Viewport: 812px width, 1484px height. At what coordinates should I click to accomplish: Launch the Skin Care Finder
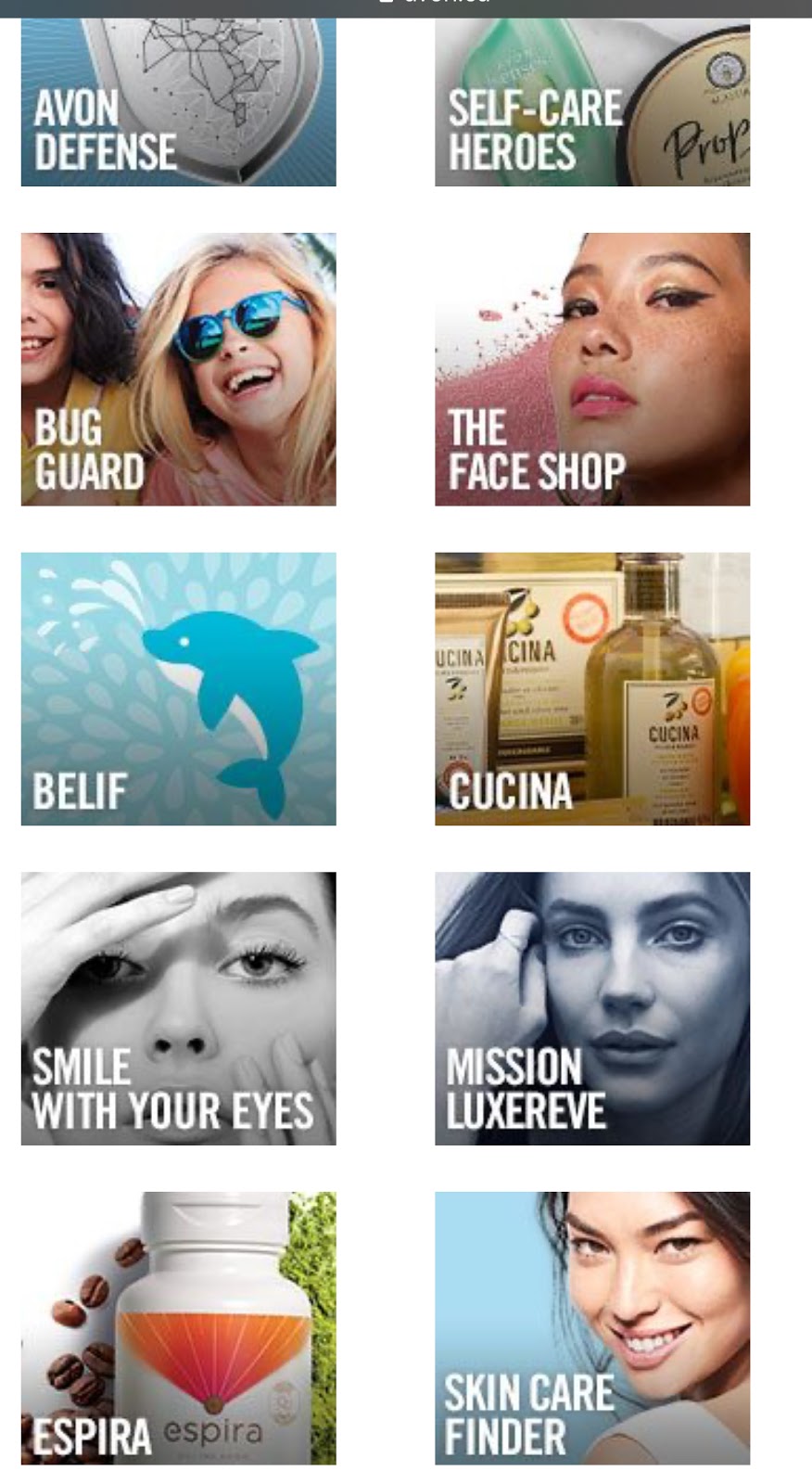click(x=591, y=1327)
